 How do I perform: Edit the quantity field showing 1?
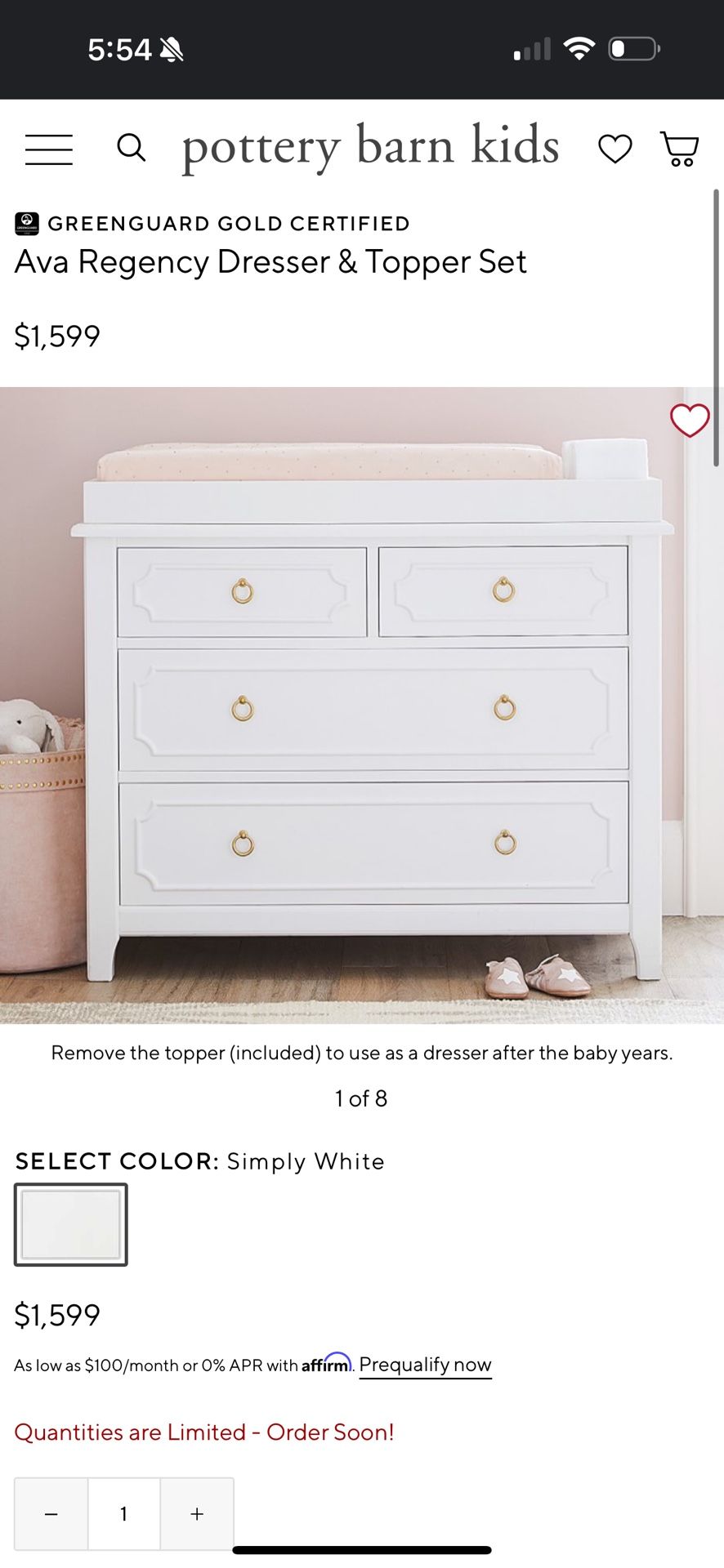pos(123,1513)
